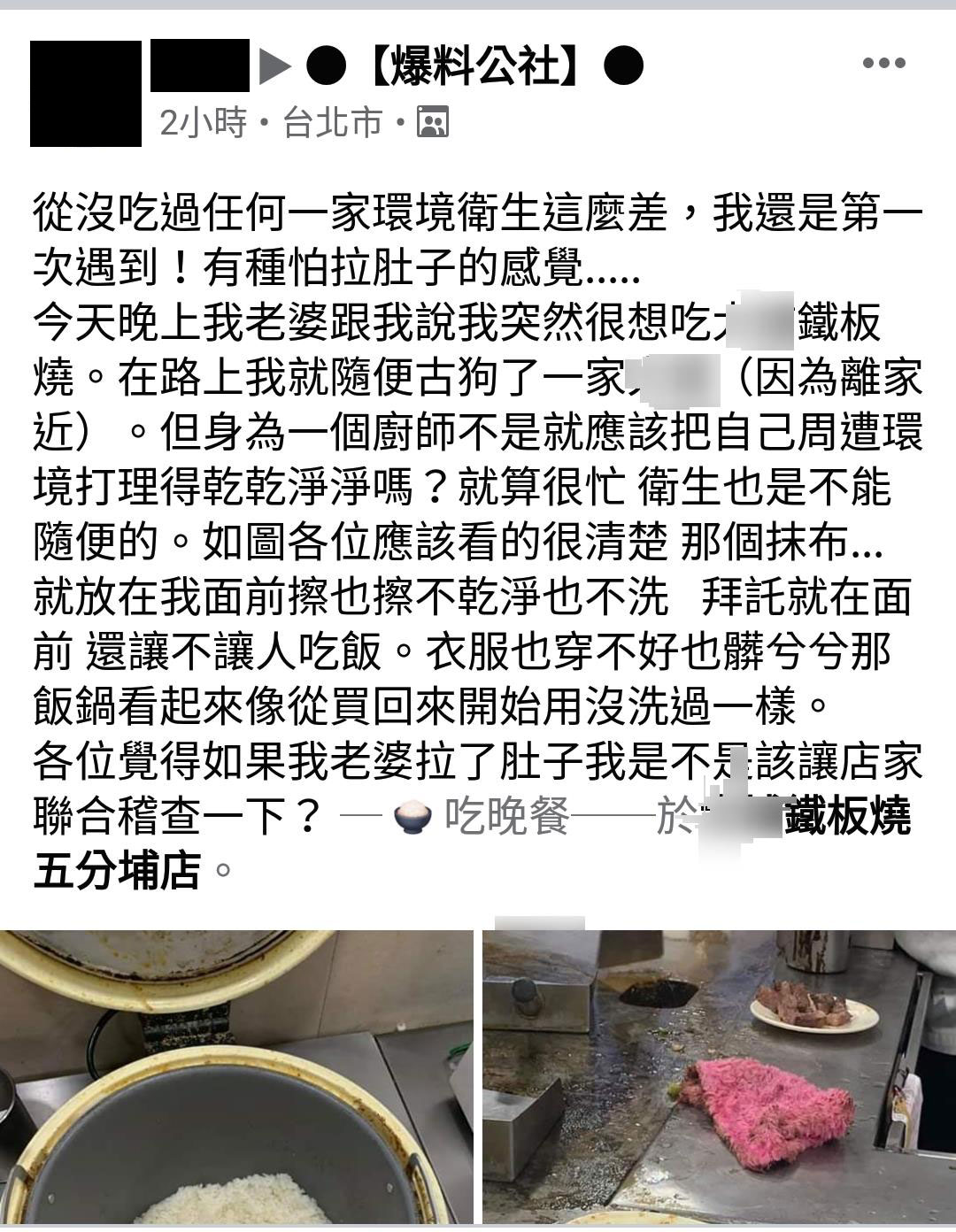Open the 【爆料公社】 group page
Image resolution: width=956 pixels, height=1232 pixels.
tap(474, 66)
